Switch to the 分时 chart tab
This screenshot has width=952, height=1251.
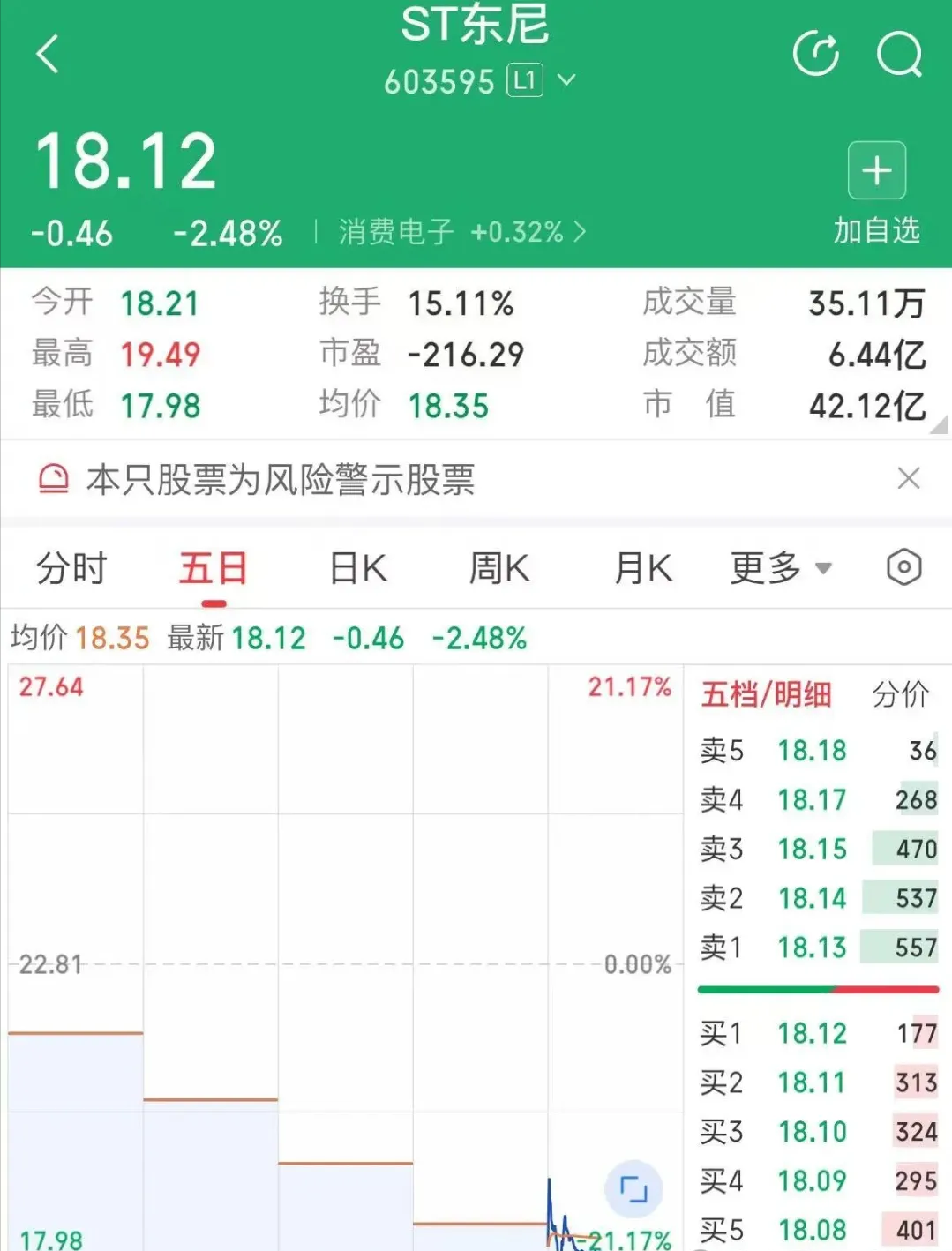(x=71, y=568)
